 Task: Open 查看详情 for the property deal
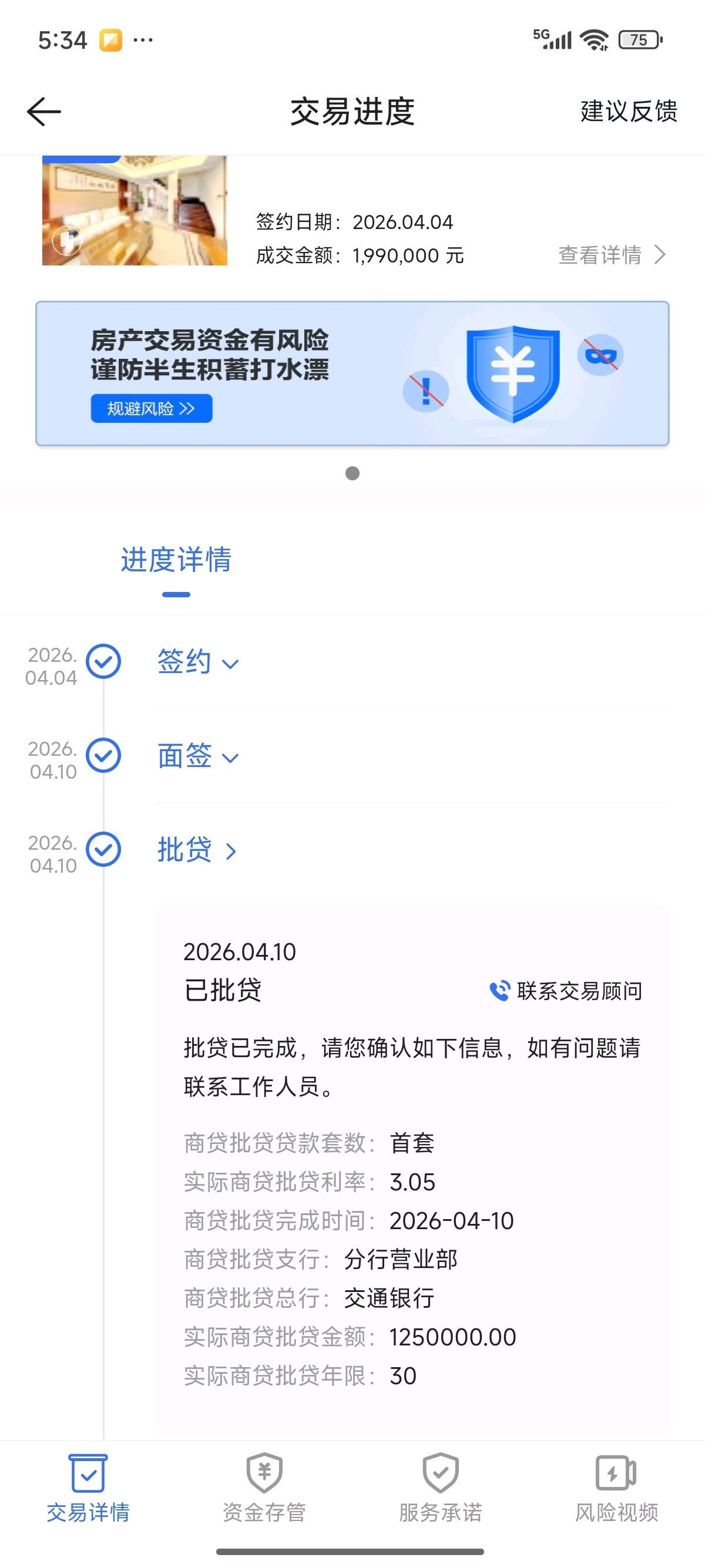coord(611,255)
